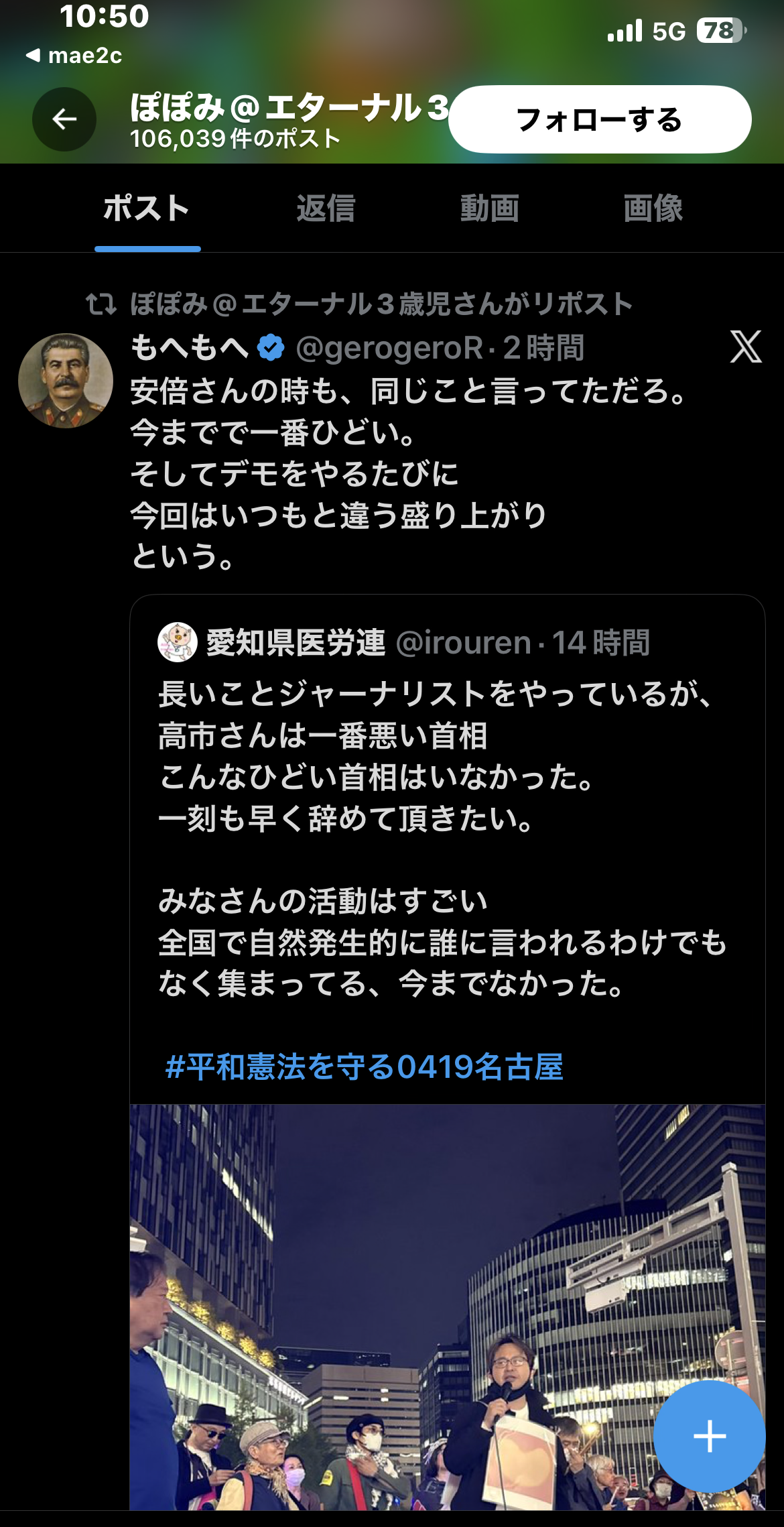The height and width of the screenshot is (1527, 784).
Task: Switch to the 動画 tab
Action: (489, 208)
